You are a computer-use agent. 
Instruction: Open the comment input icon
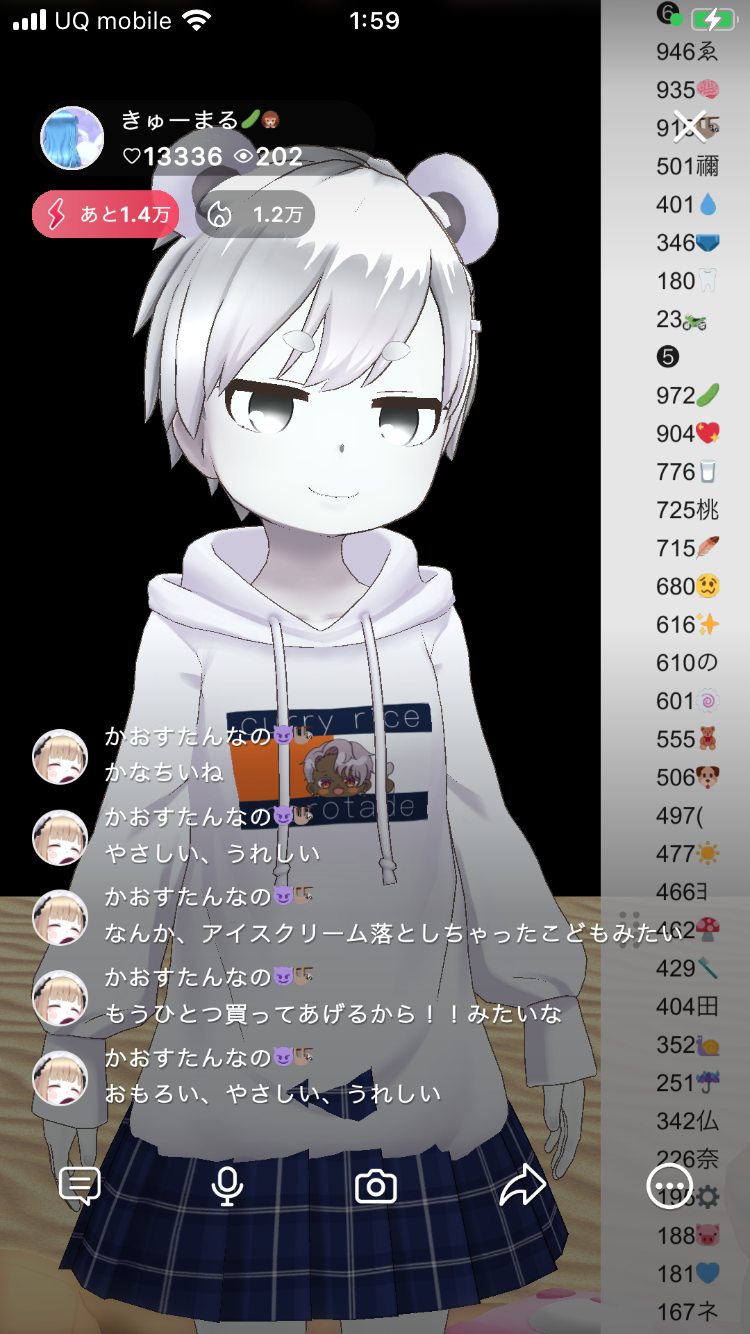(x=80, y=1186)
